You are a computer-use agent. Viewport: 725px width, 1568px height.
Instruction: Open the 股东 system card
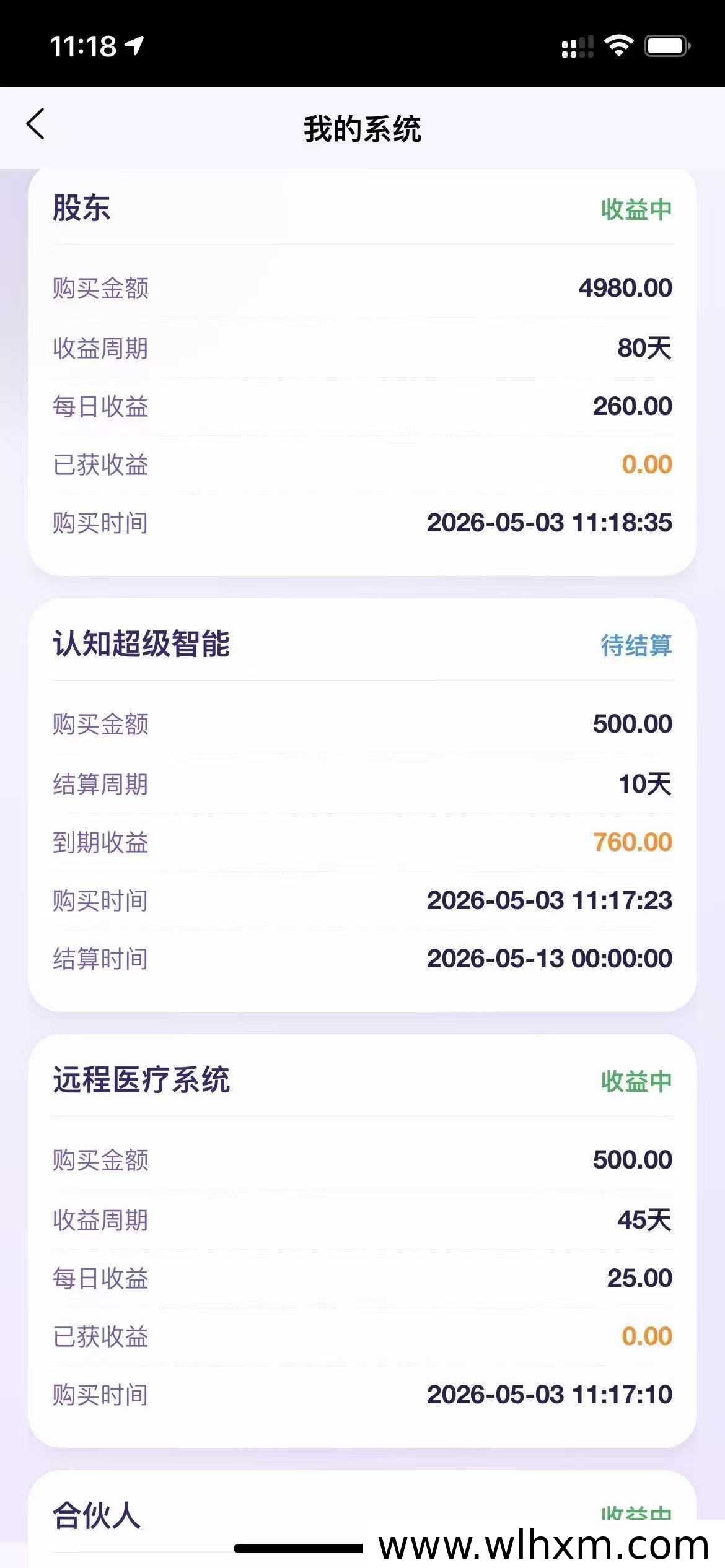click(362, 372)
